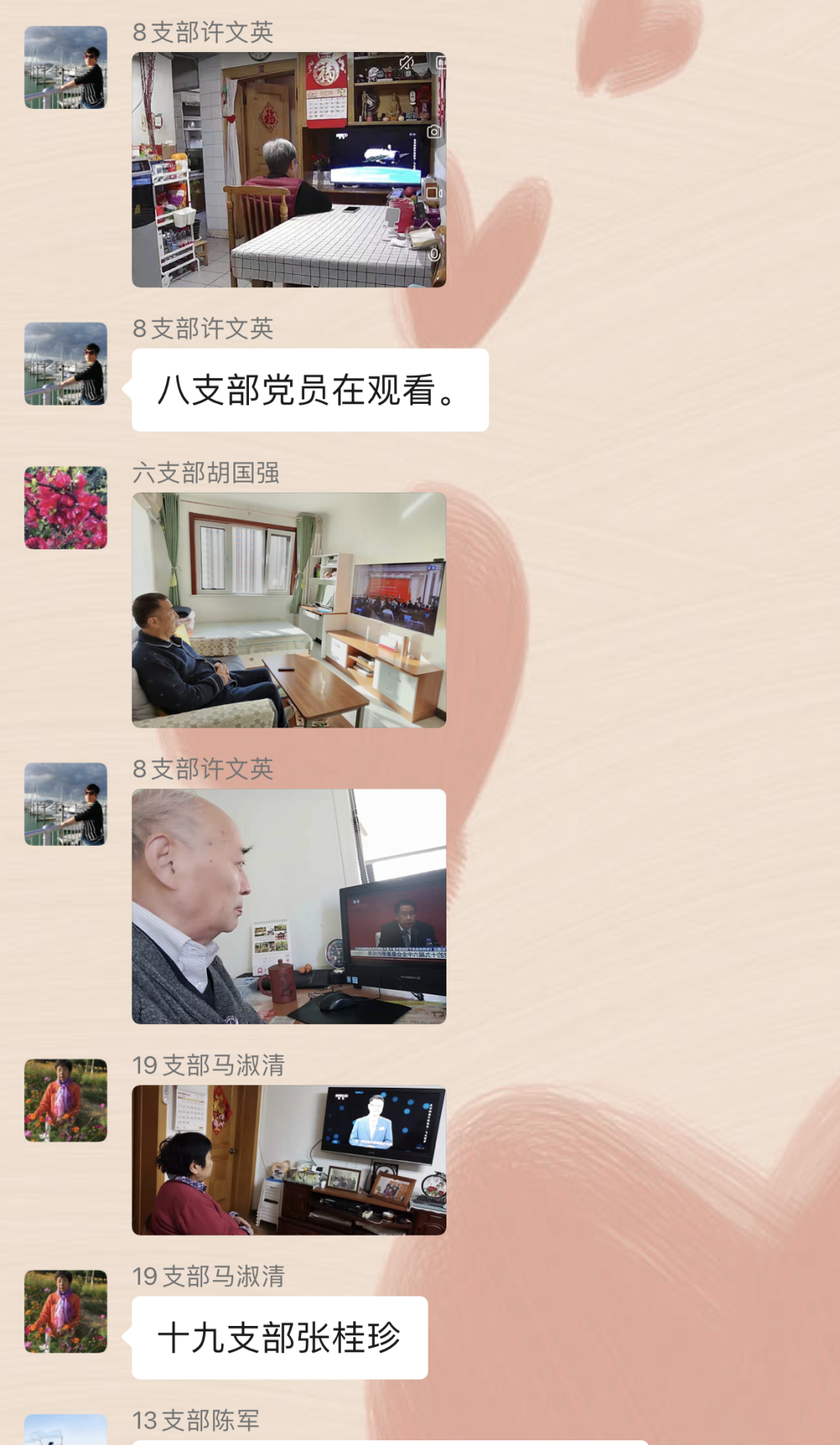
Task: Open the avatar beside the 十九支部张桂珍 message
Action: [x=65, y=1311]
